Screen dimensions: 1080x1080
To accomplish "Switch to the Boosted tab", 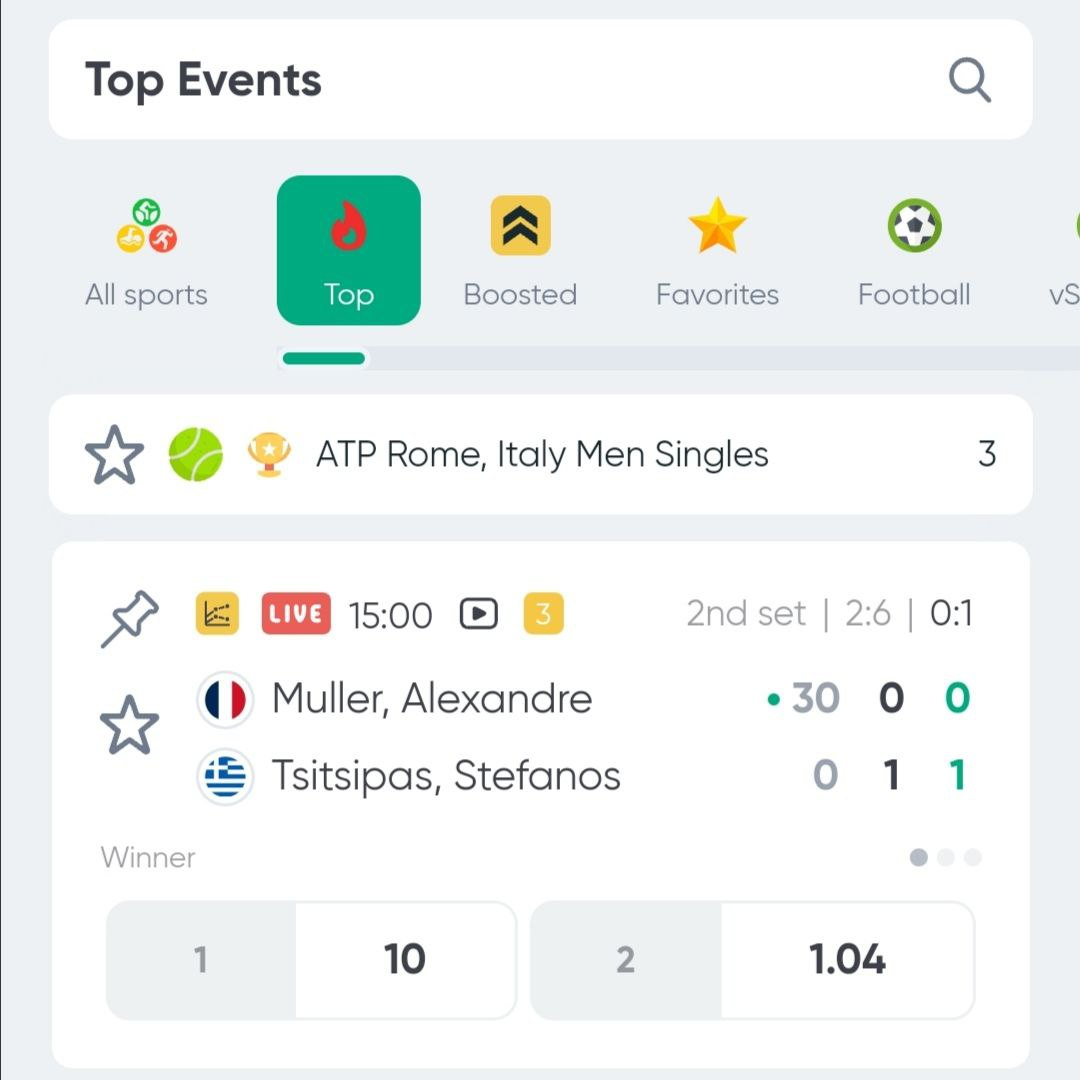I will (520, 252).
